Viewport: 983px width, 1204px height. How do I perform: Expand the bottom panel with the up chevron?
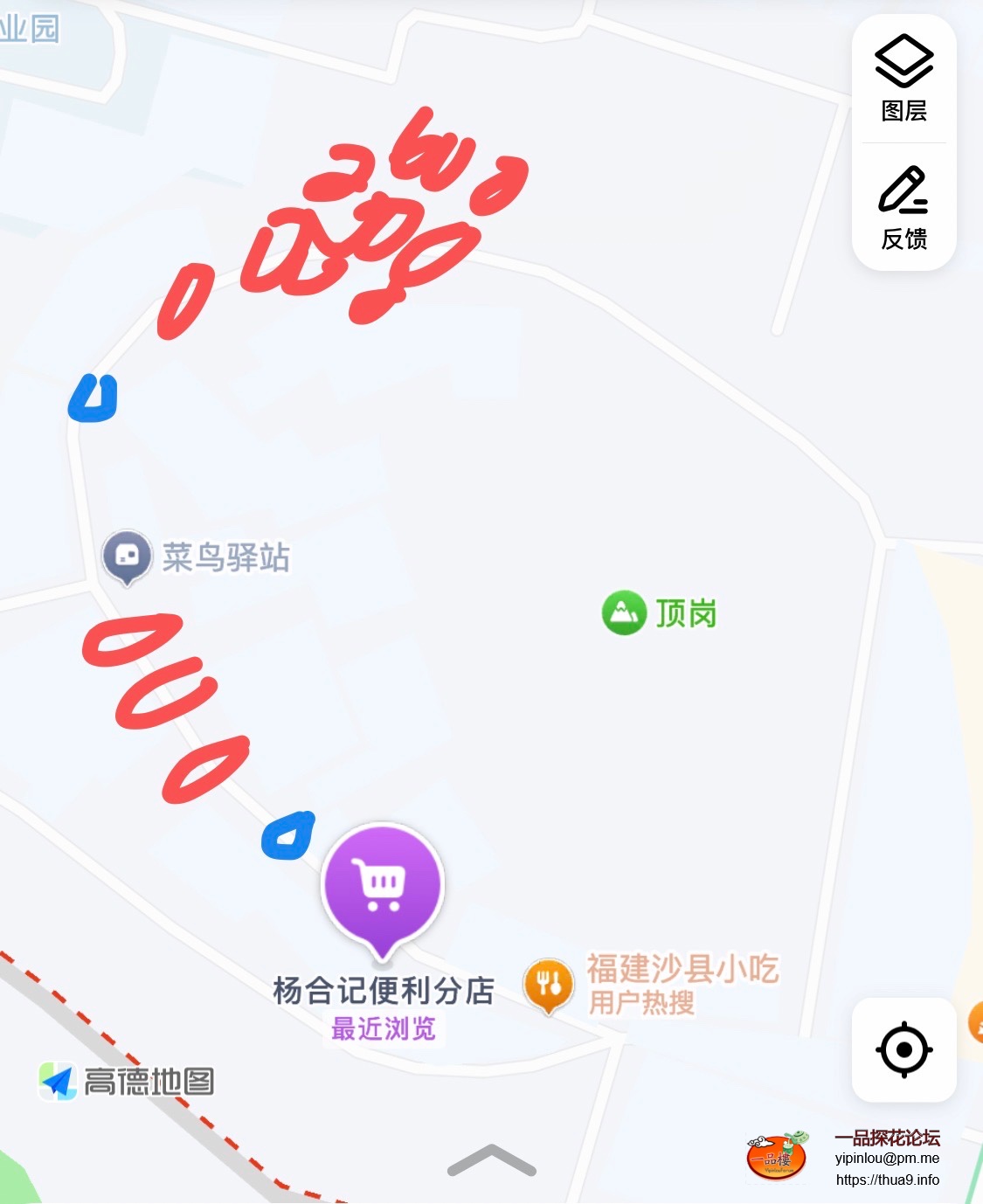tap(491, 1160)
